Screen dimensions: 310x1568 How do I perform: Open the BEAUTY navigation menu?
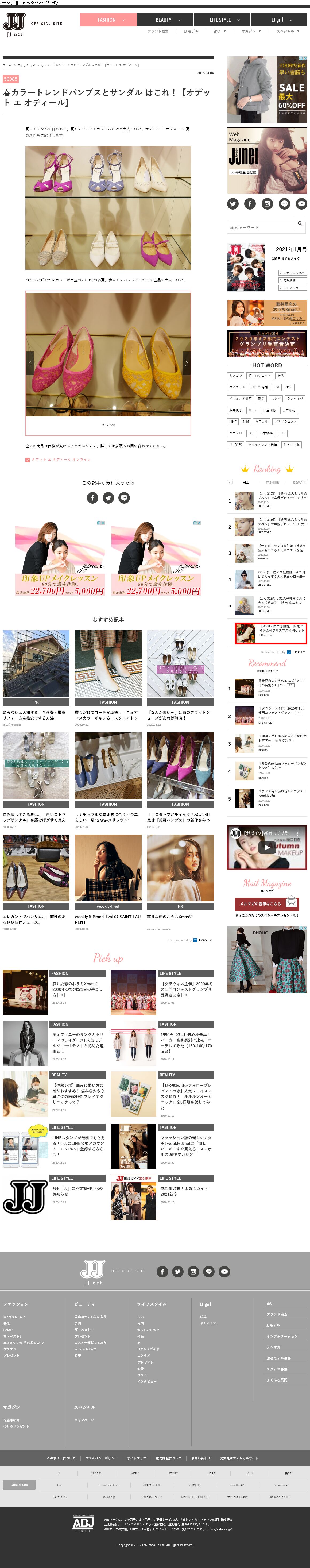click(x=163, y=20)
